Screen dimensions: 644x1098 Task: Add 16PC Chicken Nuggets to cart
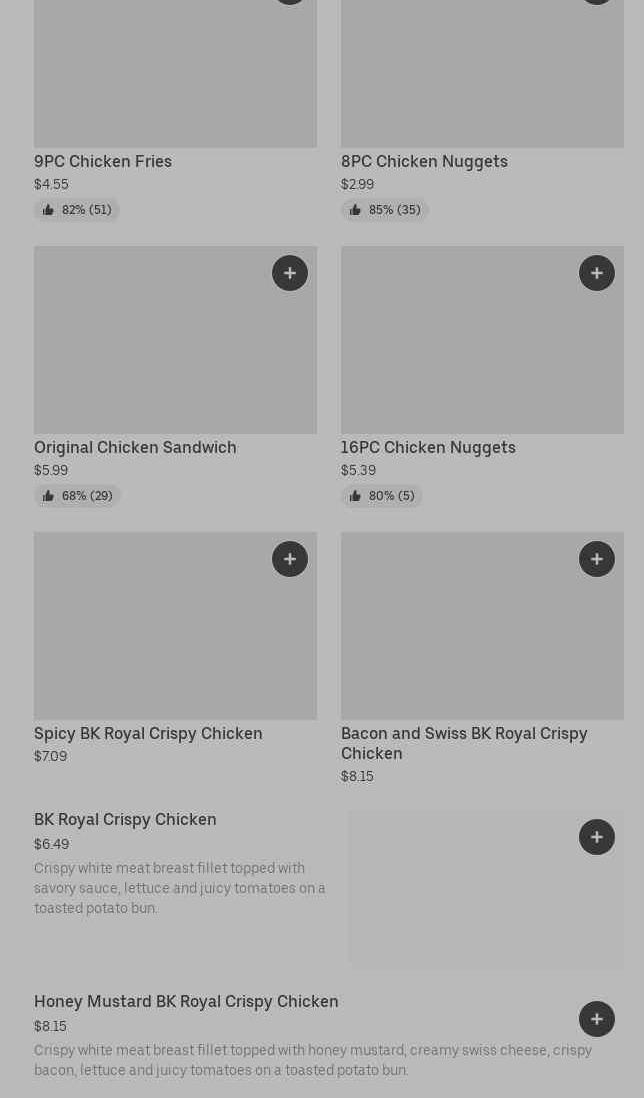[597, 273]
